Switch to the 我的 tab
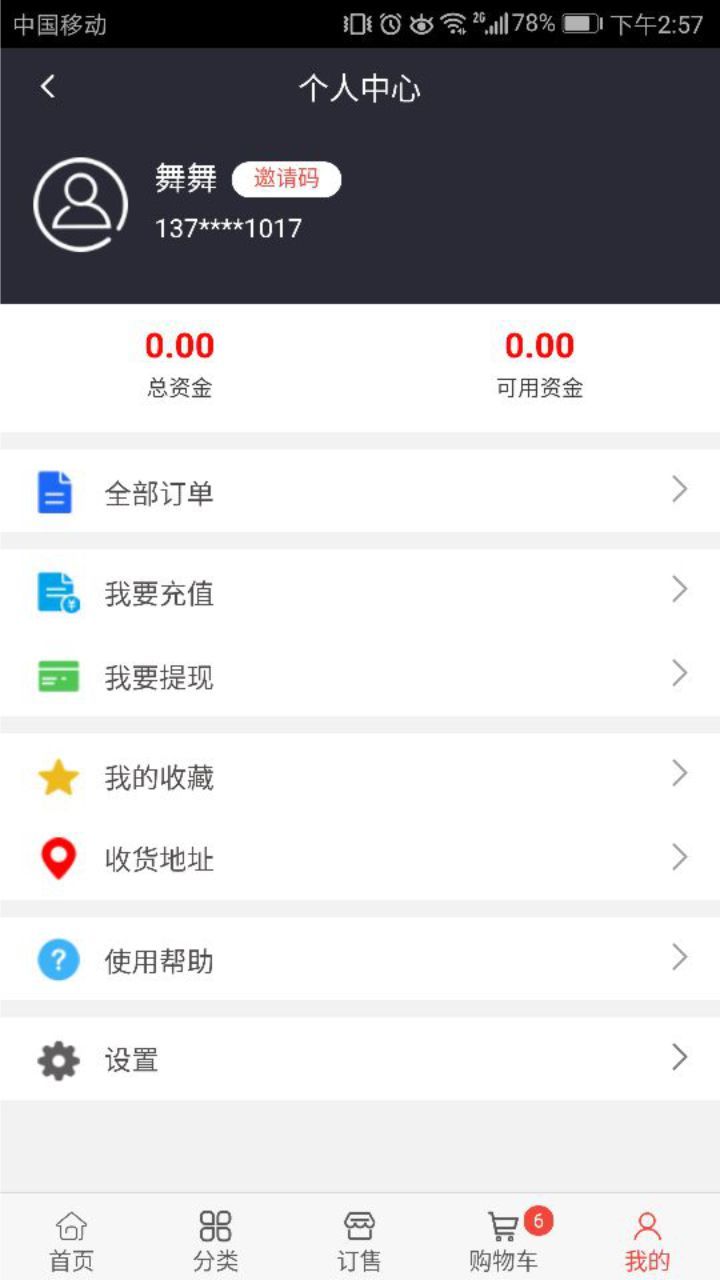The height and width of the screenshot is (1280, 720). coord(645,1235)
